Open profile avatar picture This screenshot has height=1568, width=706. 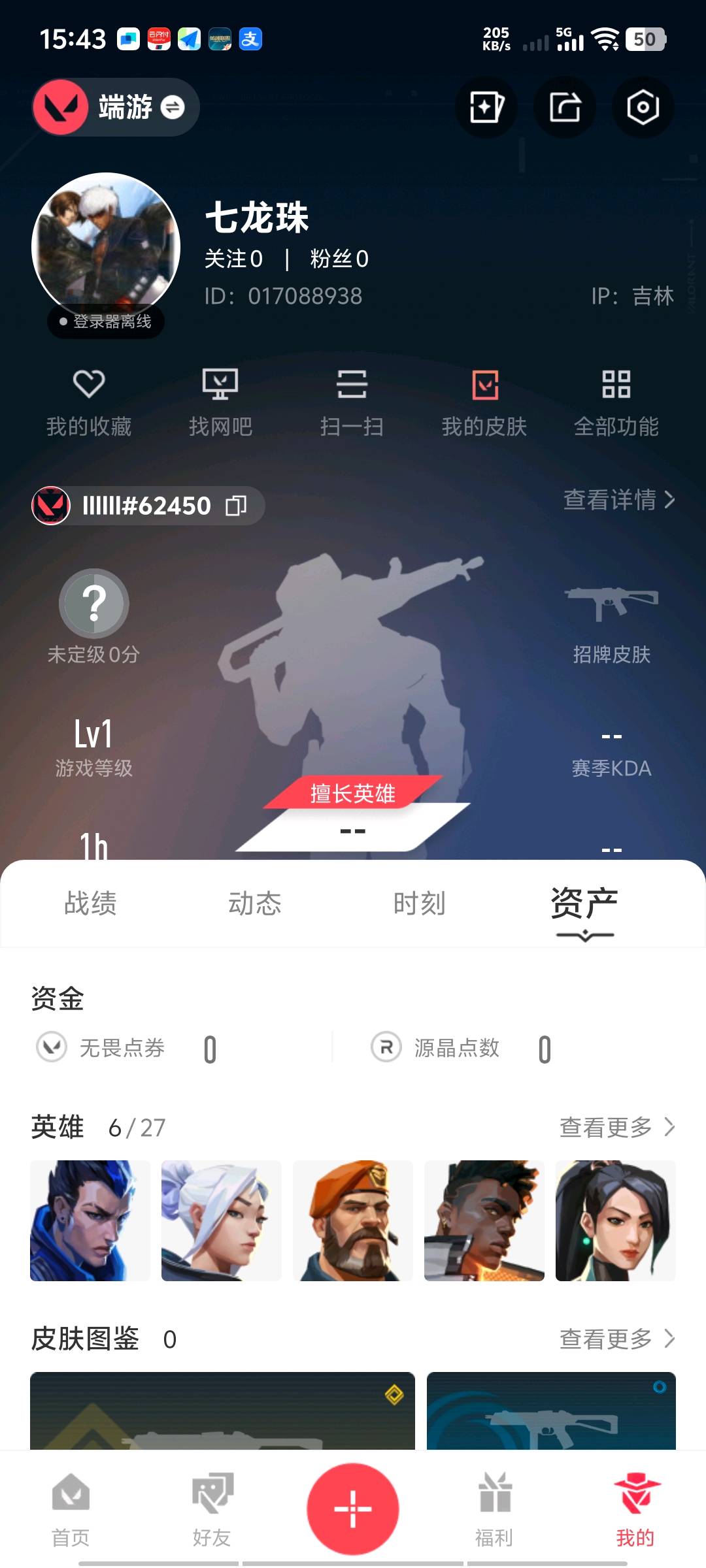tap(106, 247)
